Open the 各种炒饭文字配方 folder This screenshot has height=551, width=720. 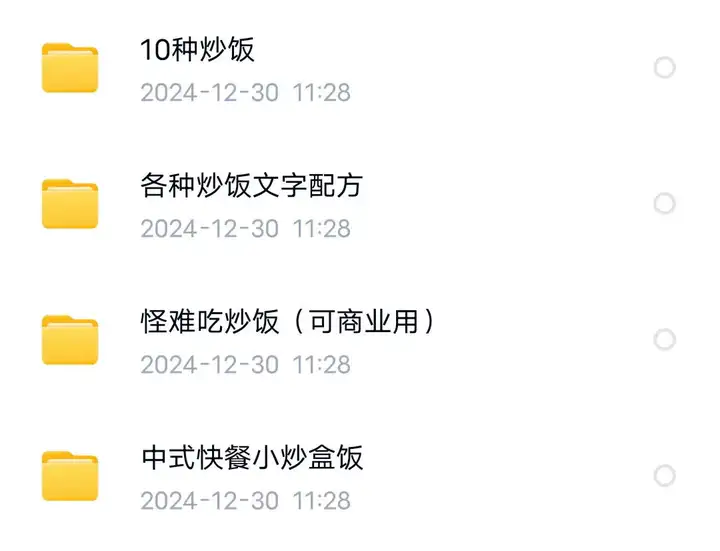pyautogui.click(x=251, y=186)
